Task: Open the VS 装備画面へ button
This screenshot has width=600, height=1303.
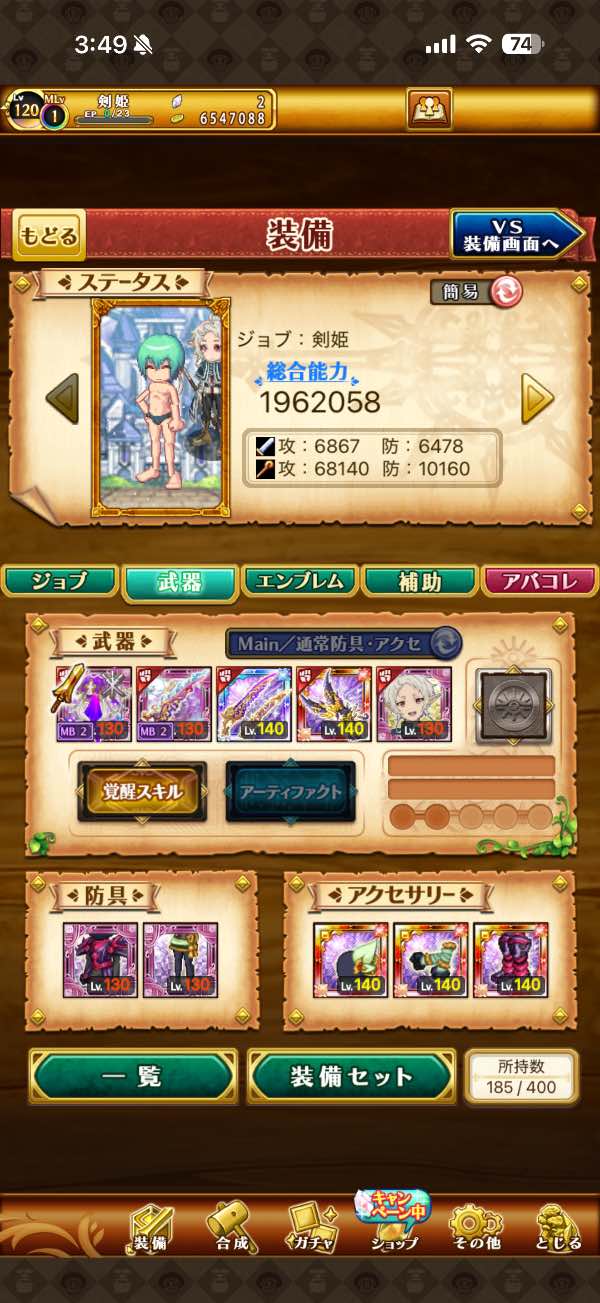Action: tap(516, 236)
